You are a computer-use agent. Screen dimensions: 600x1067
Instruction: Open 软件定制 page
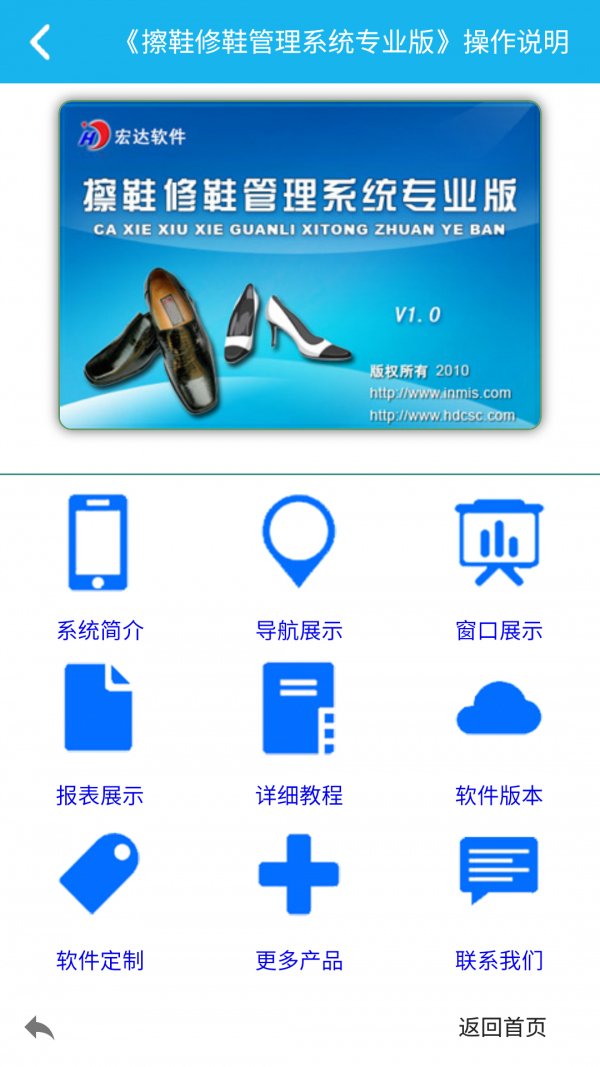[99, 902]
